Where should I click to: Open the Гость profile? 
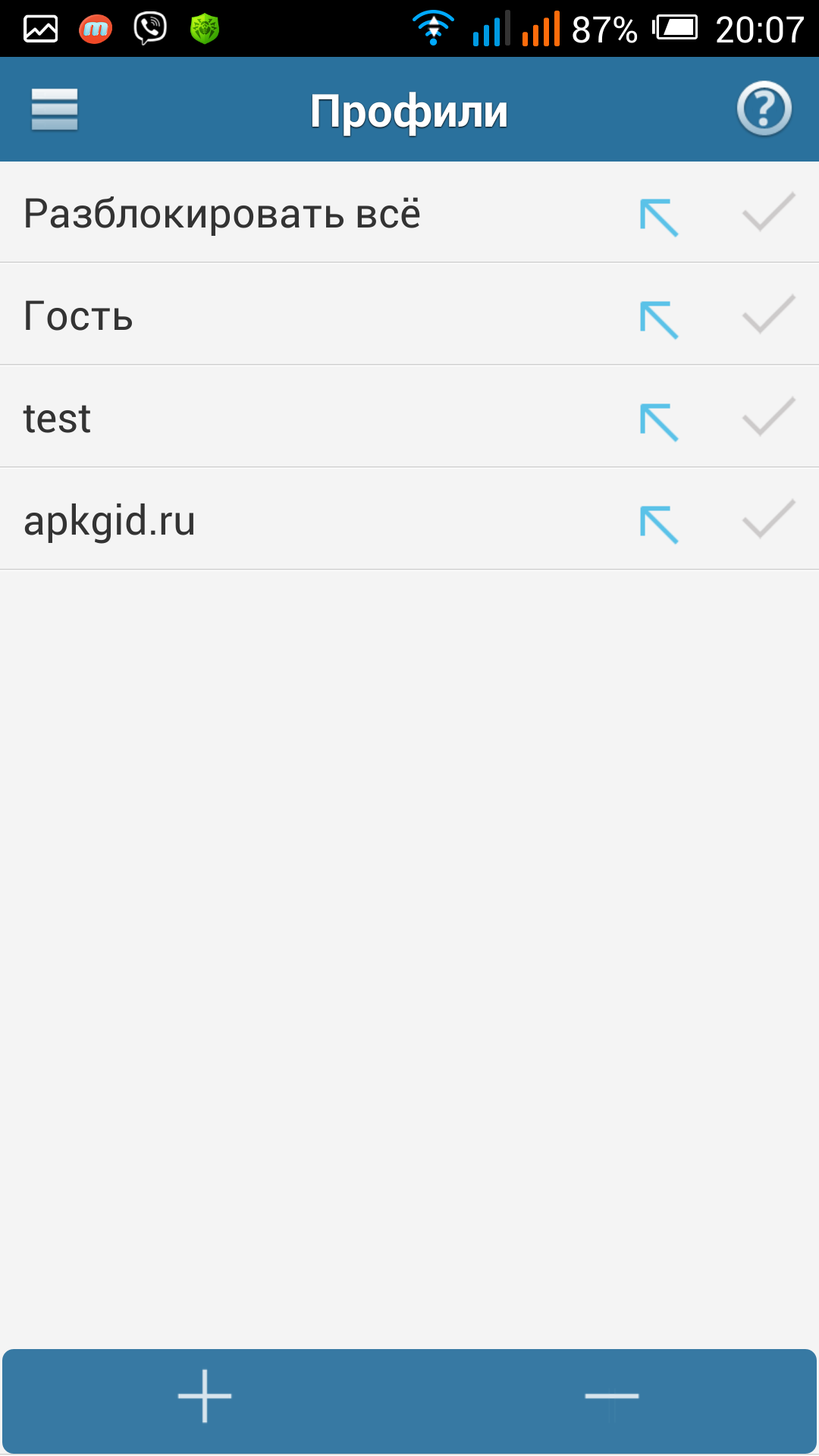(x=79, y=315)
